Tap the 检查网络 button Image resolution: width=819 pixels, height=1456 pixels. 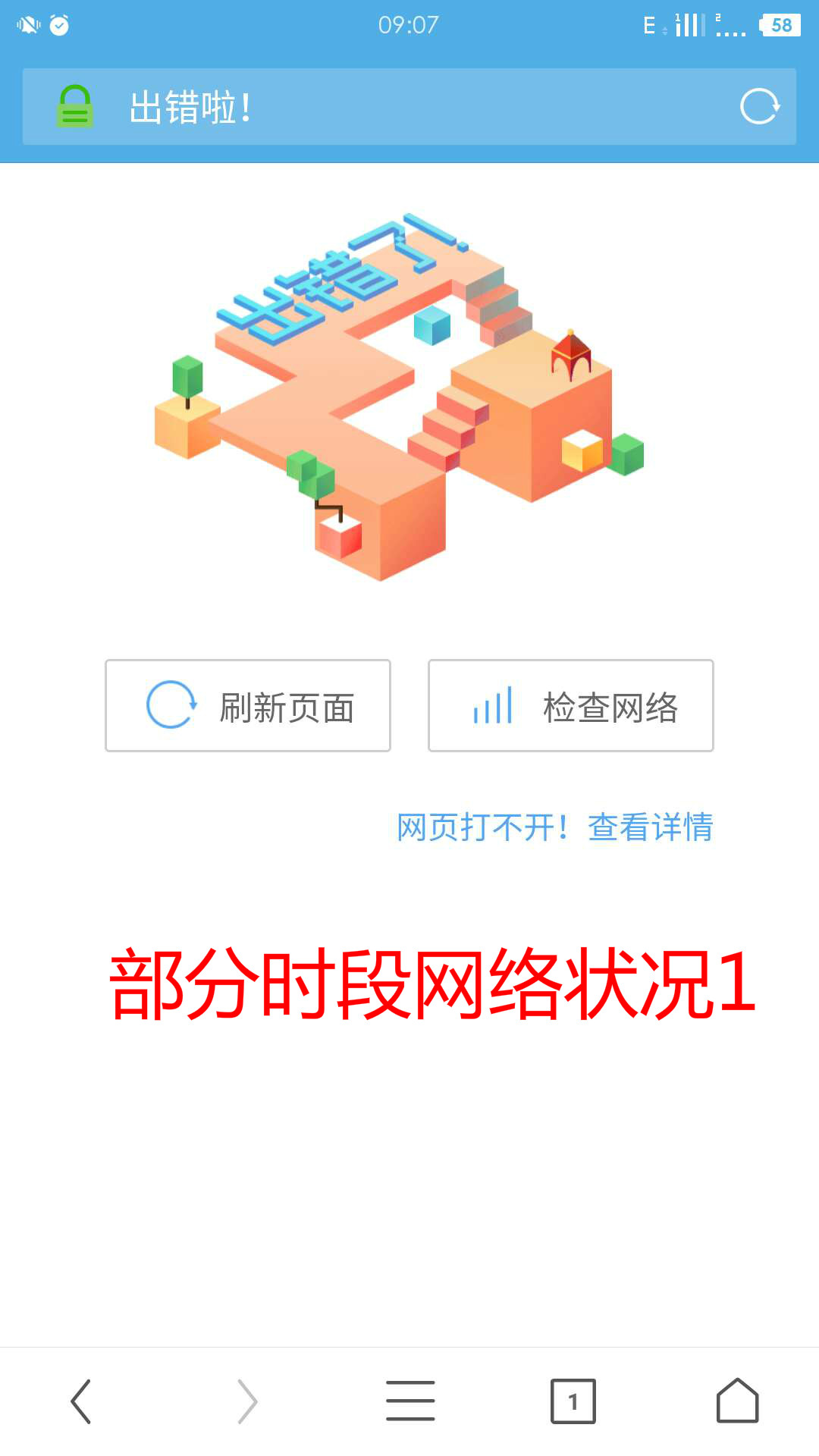pos(571,706)
